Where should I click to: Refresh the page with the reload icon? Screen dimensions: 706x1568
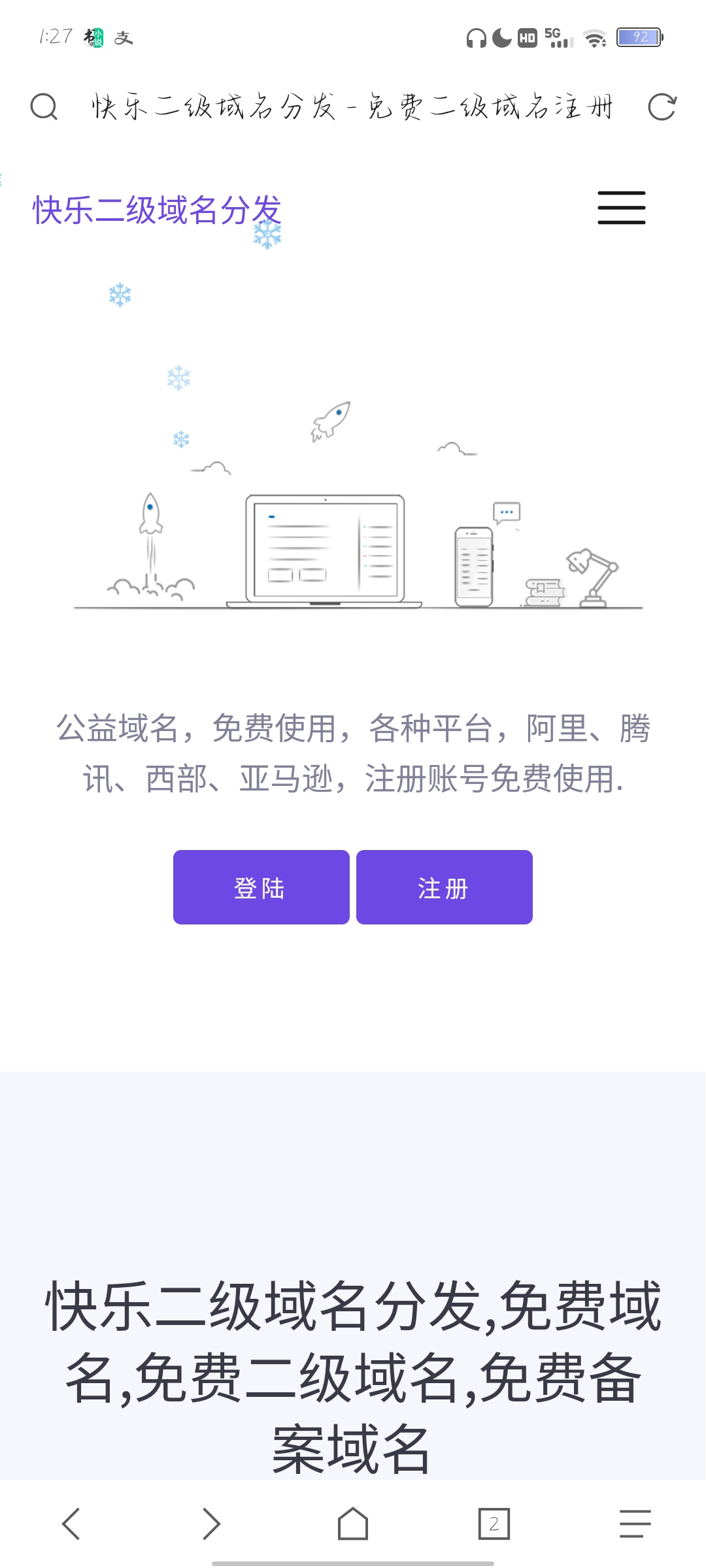point(662,106)
